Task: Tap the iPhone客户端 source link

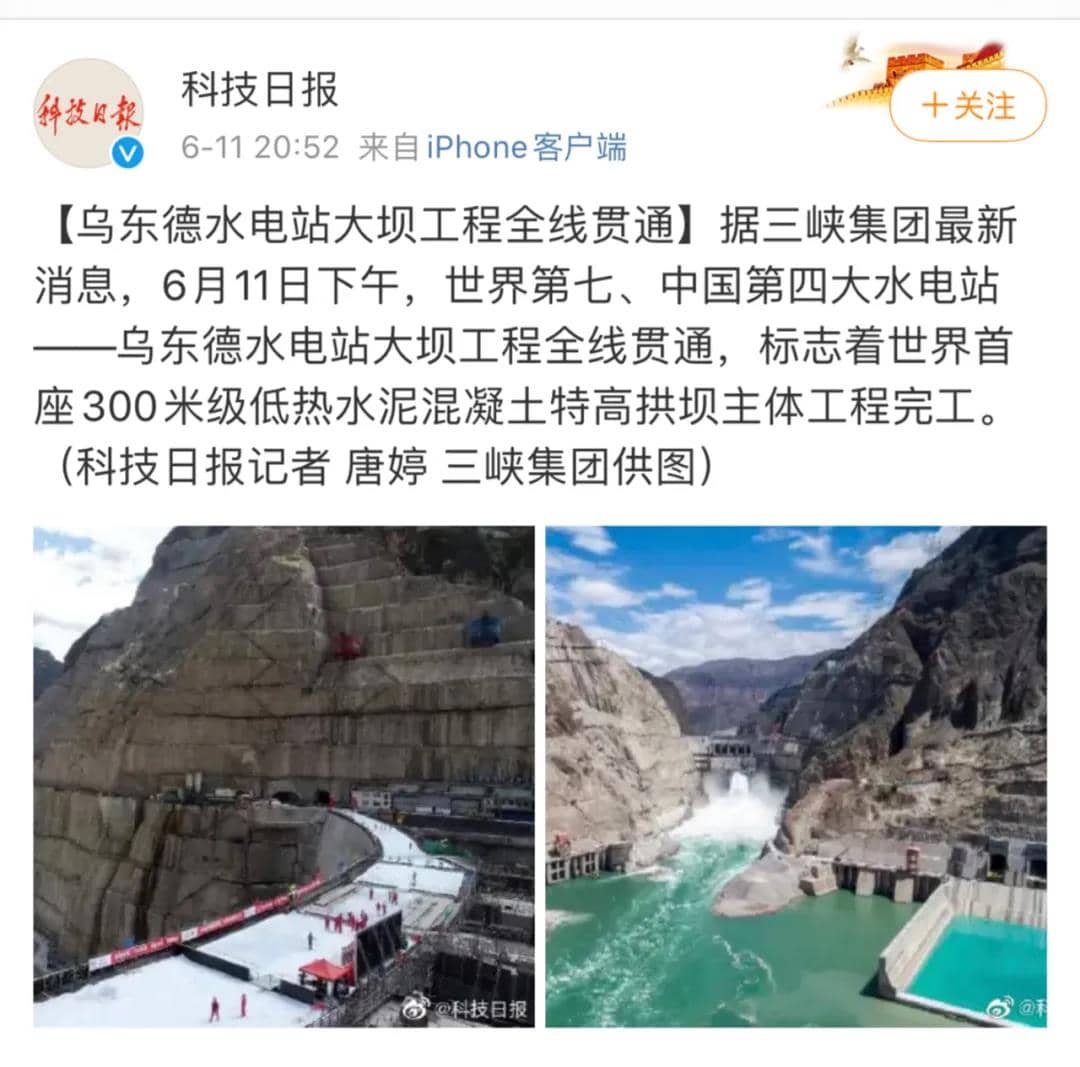Action: coord(526,148)
